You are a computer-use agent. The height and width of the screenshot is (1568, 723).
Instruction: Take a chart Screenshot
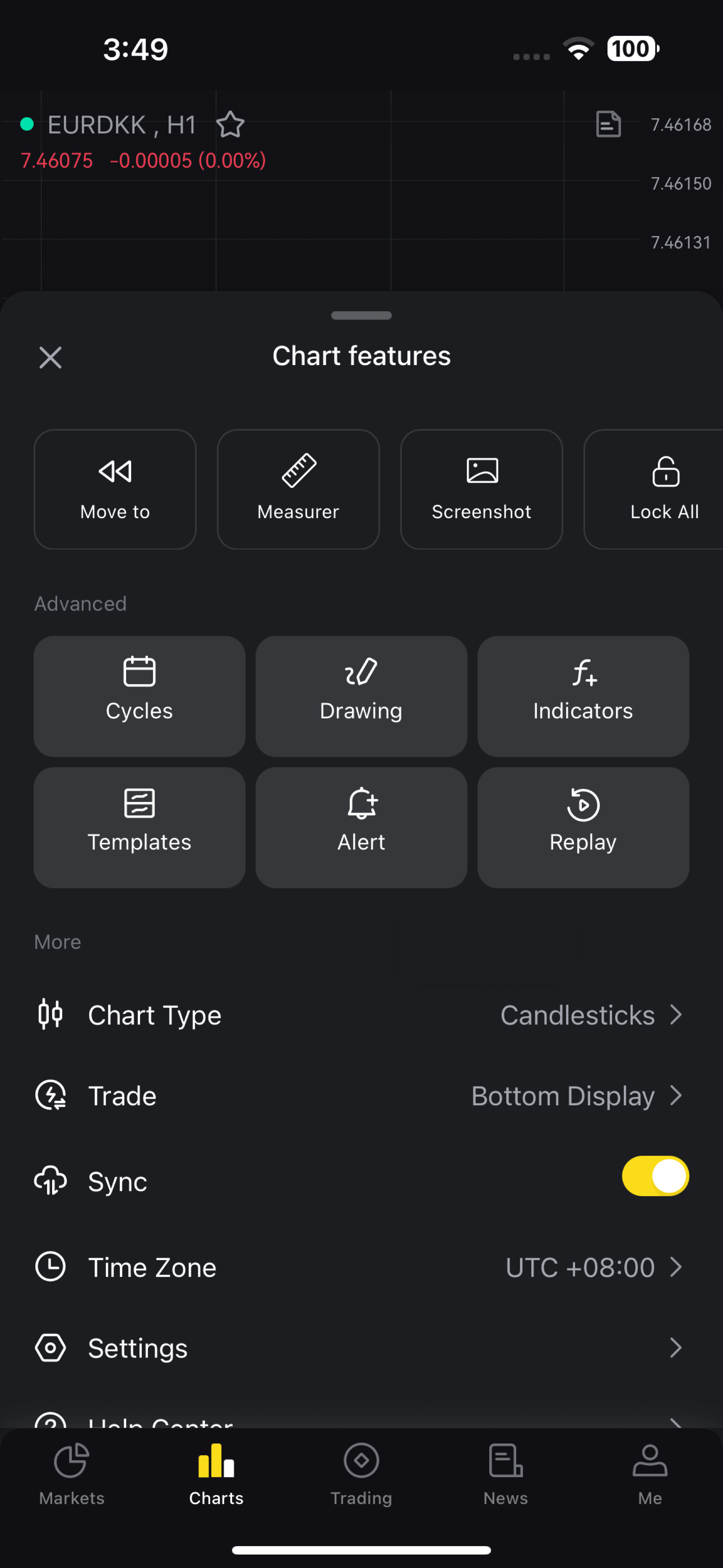point(481,490)
